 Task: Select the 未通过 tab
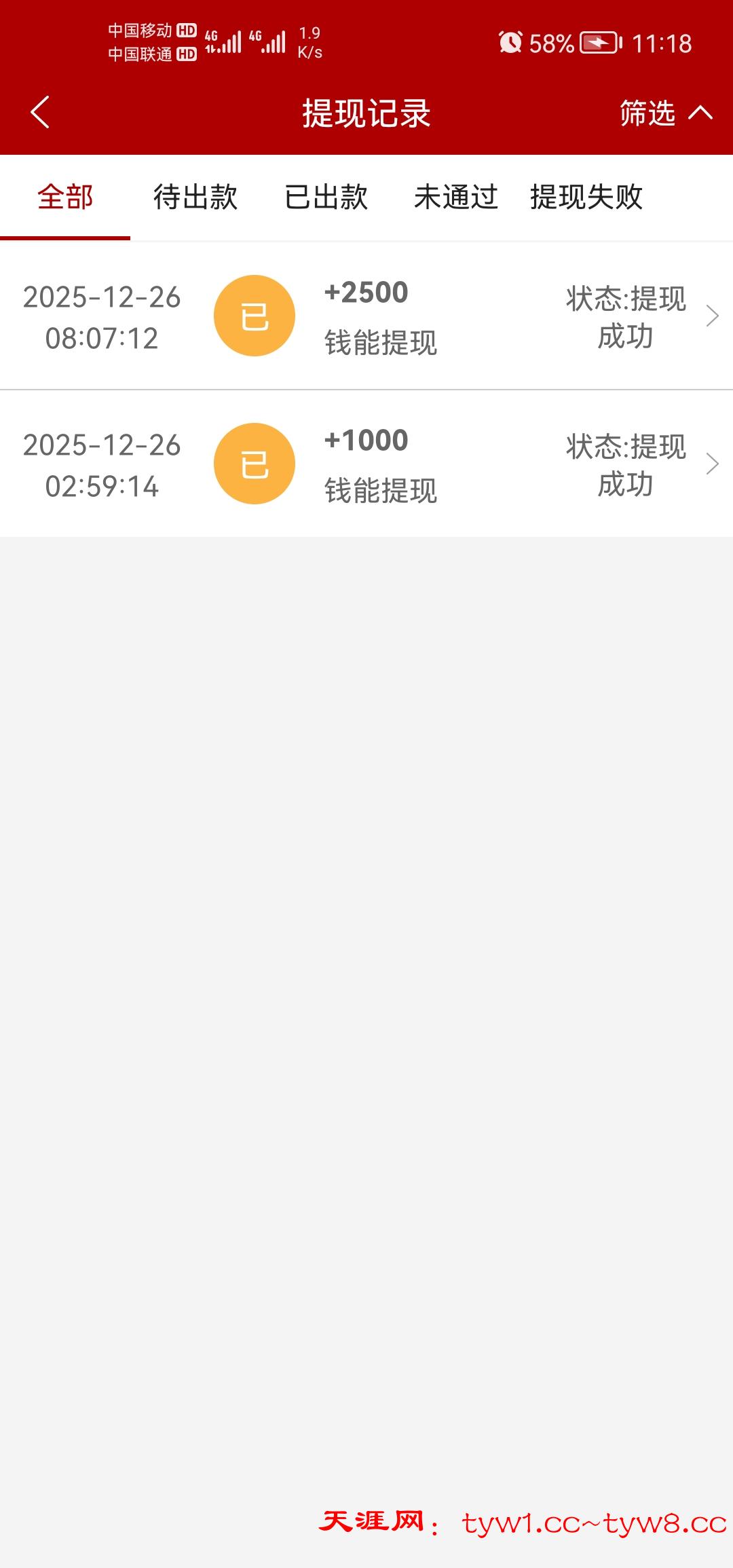click(456, 198)
